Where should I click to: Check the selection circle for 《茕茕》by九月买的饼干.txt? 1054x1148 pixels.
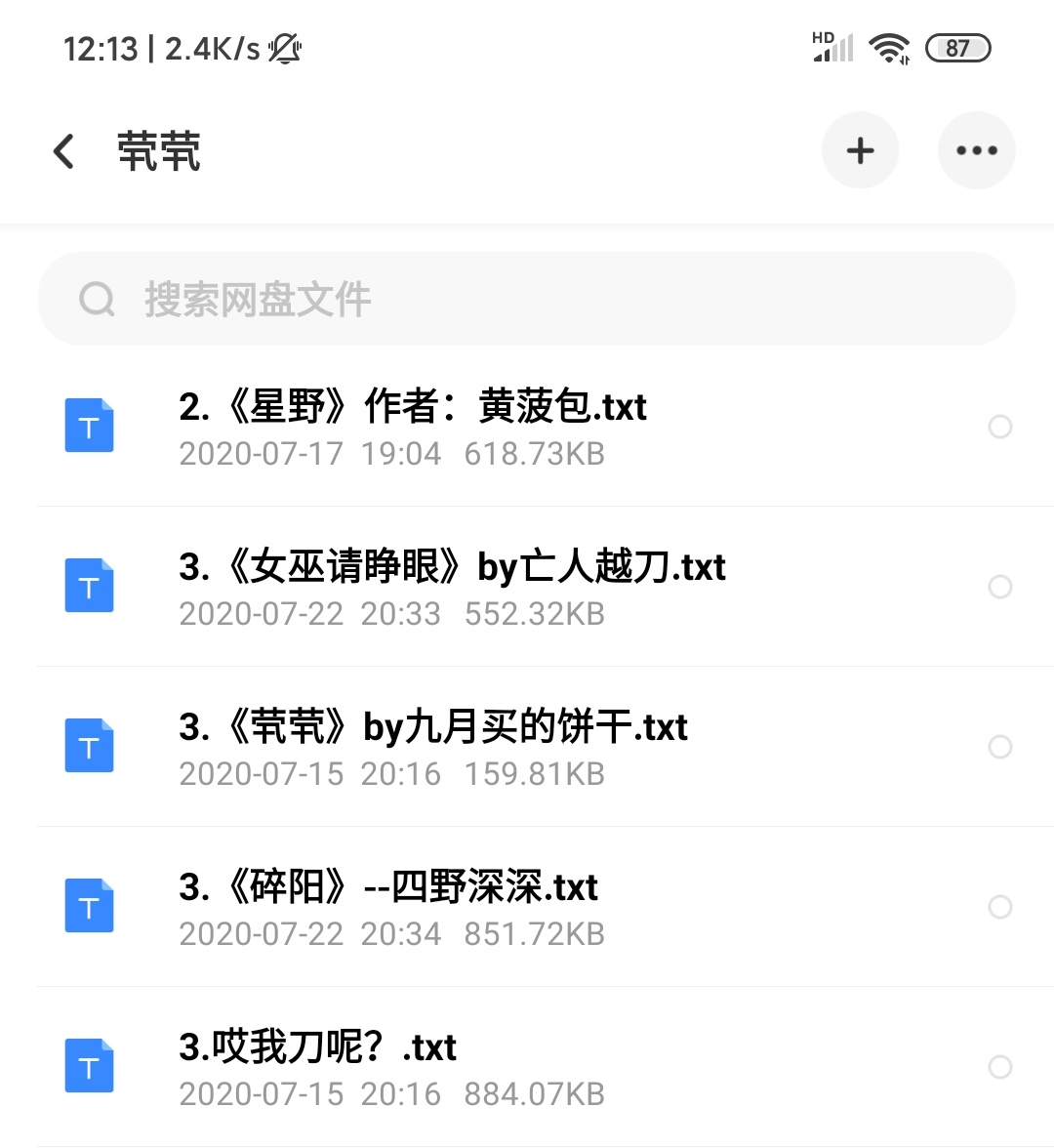click(999, 747)
